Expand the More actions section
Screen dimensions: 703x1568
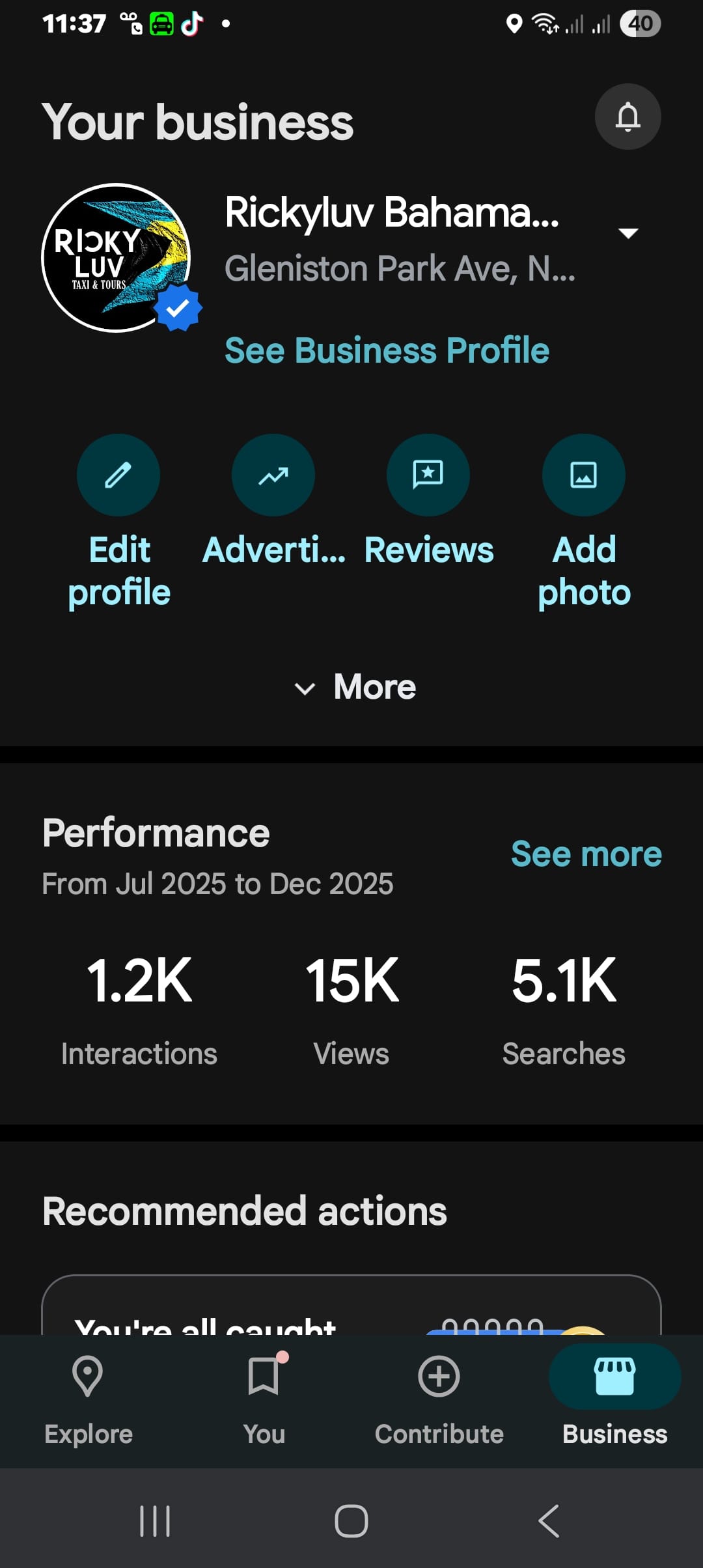[x=355, y=688]
